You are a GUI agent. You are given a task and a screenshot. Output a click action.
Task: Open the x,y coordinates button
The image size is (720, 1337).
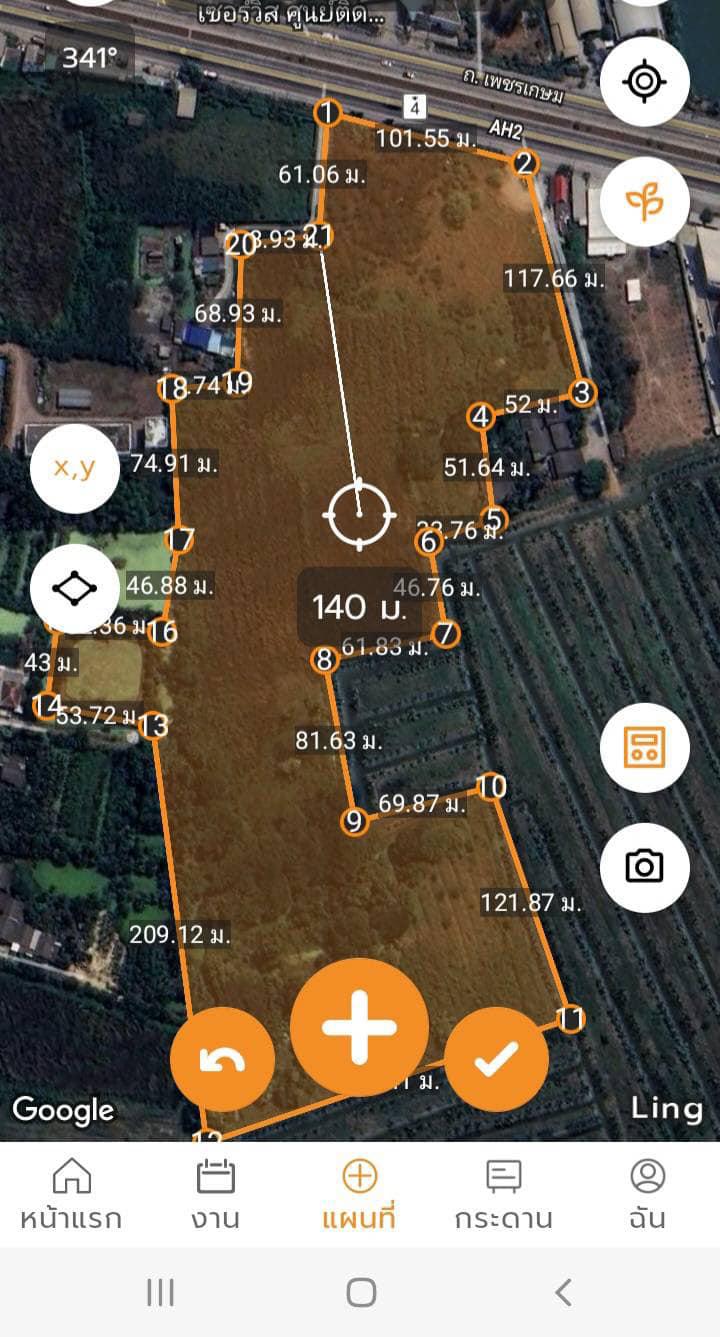click(x=75, y=468)
